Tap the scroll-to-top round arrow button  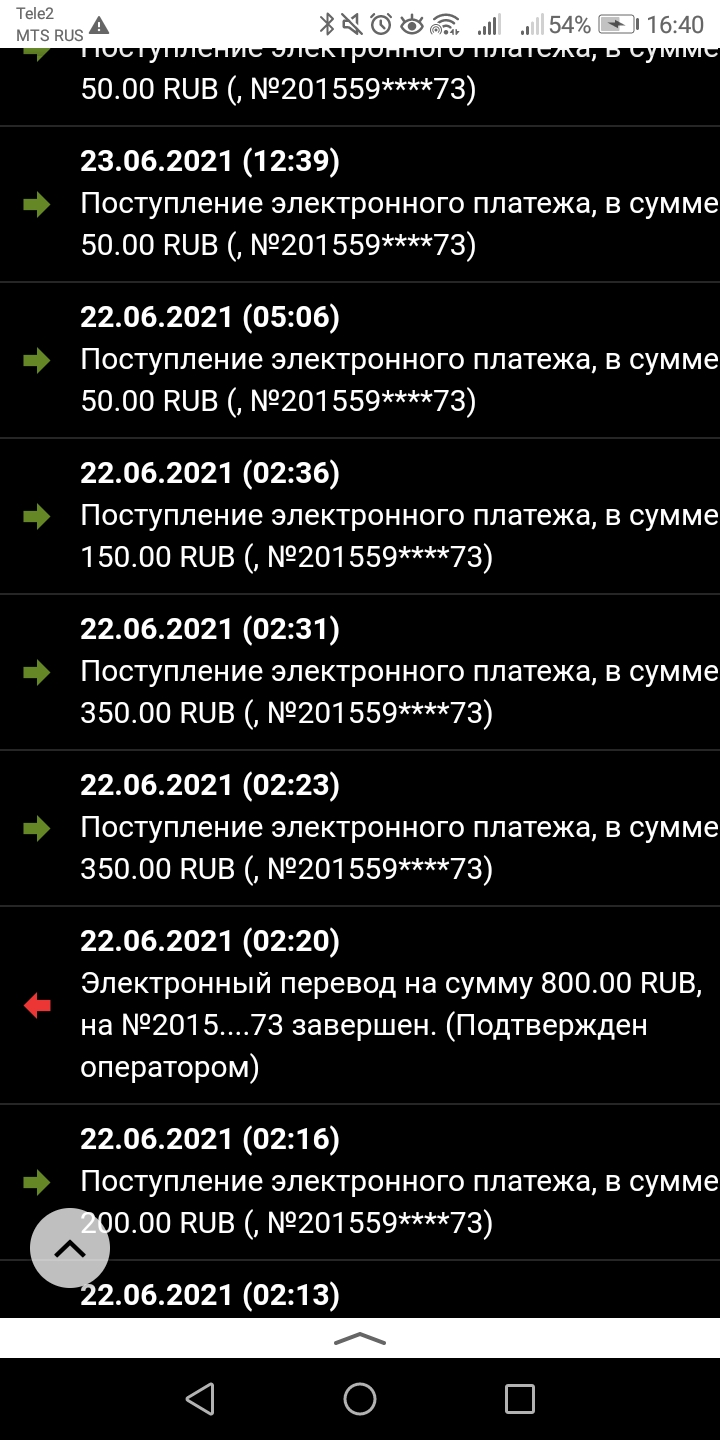(x=69, y=1247)
